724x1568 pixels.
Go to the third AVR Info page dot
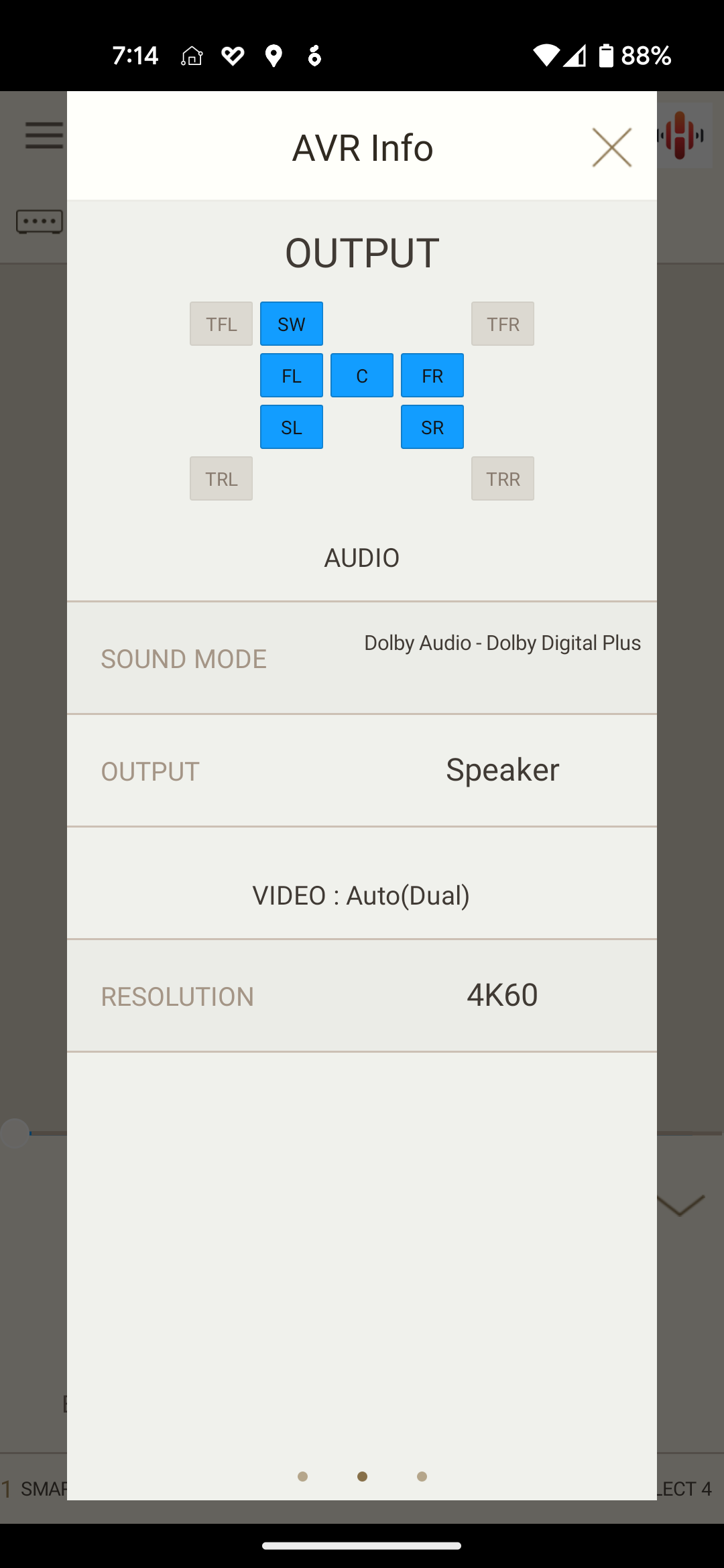tap(422, 1476)
